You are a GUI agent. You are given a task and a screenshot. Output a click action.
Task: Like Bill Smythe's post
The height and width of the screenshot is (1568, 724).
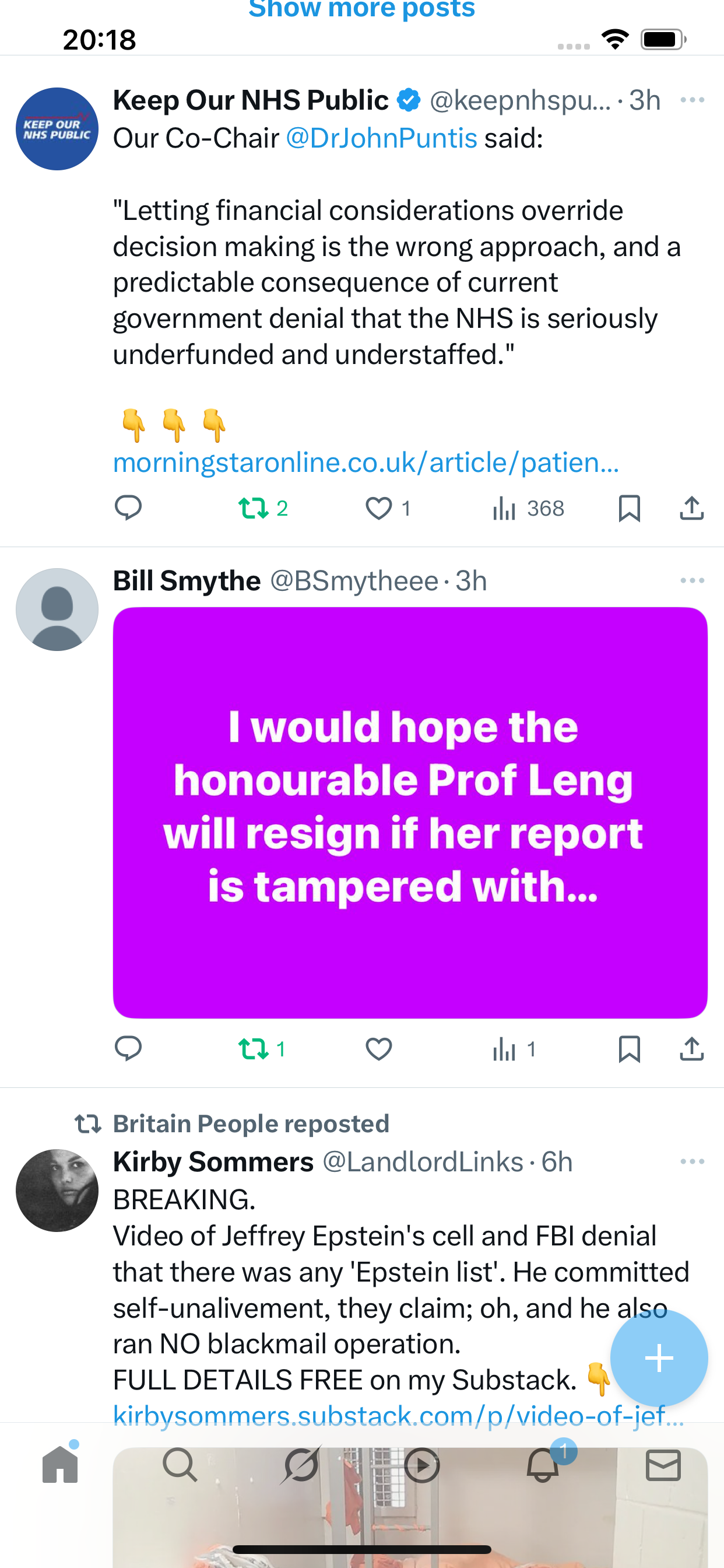[378, 1049]
